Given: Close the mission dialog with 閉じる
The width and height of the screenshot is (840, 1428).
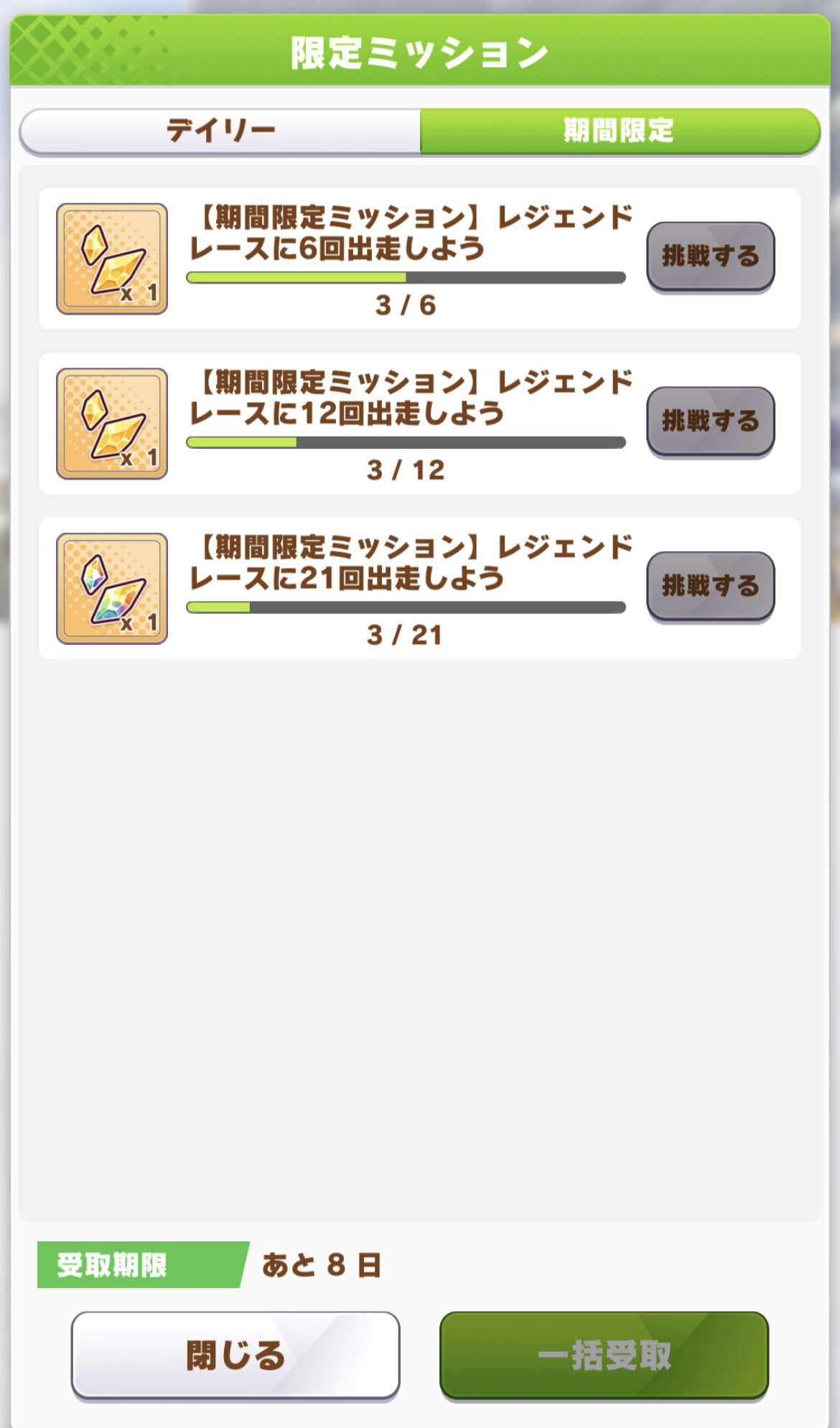Looking at the screenshot, I should [x=235, y=1355].
